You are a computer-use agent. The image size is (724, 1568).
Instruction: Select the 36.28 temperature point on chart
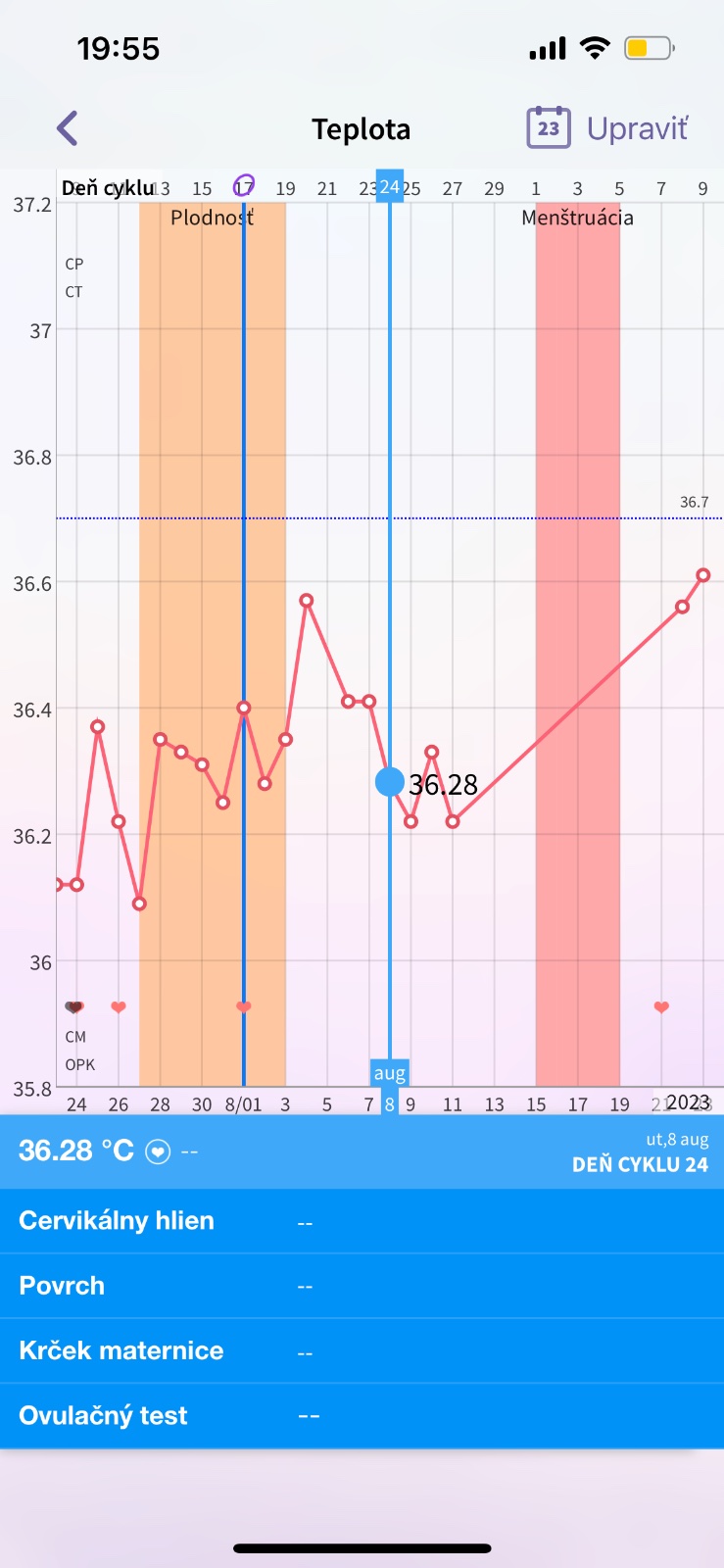[x=390, y=781]
